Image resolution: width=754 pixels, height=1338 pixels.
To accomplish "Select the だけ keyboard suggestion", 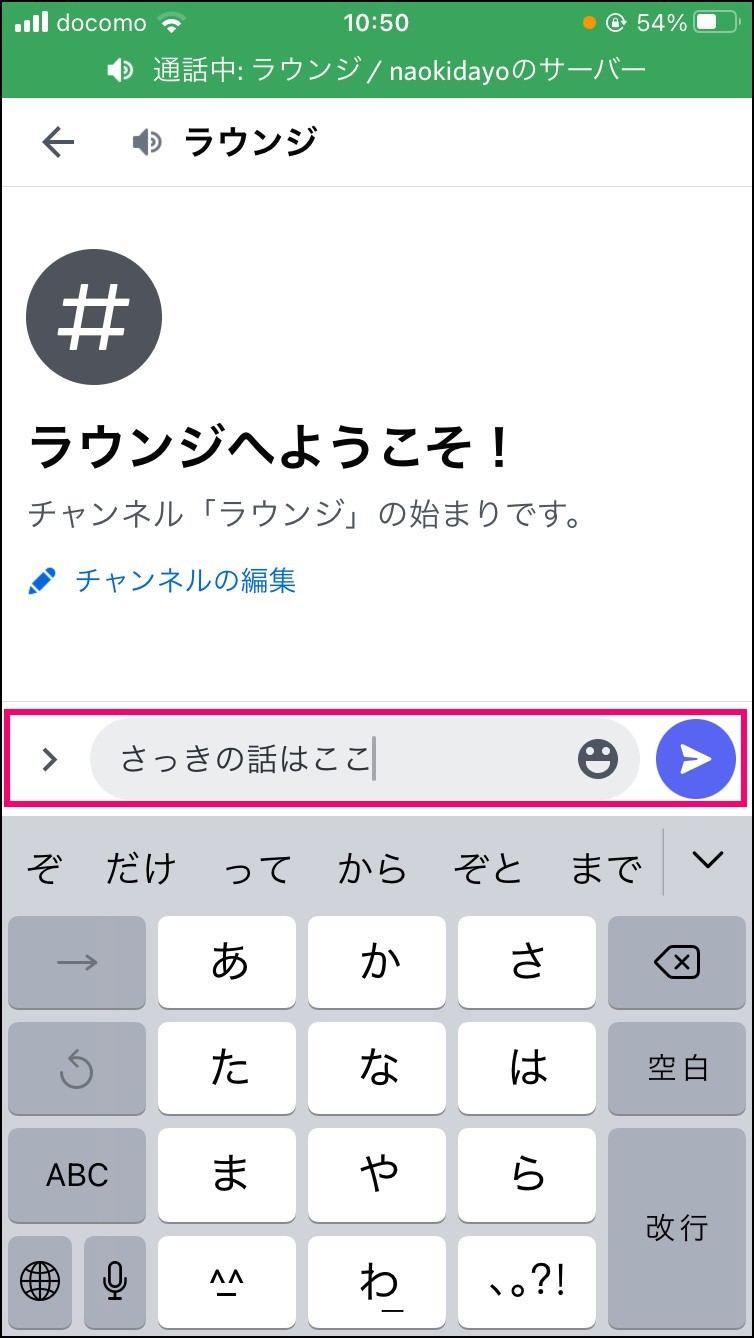I will (140, 868).
